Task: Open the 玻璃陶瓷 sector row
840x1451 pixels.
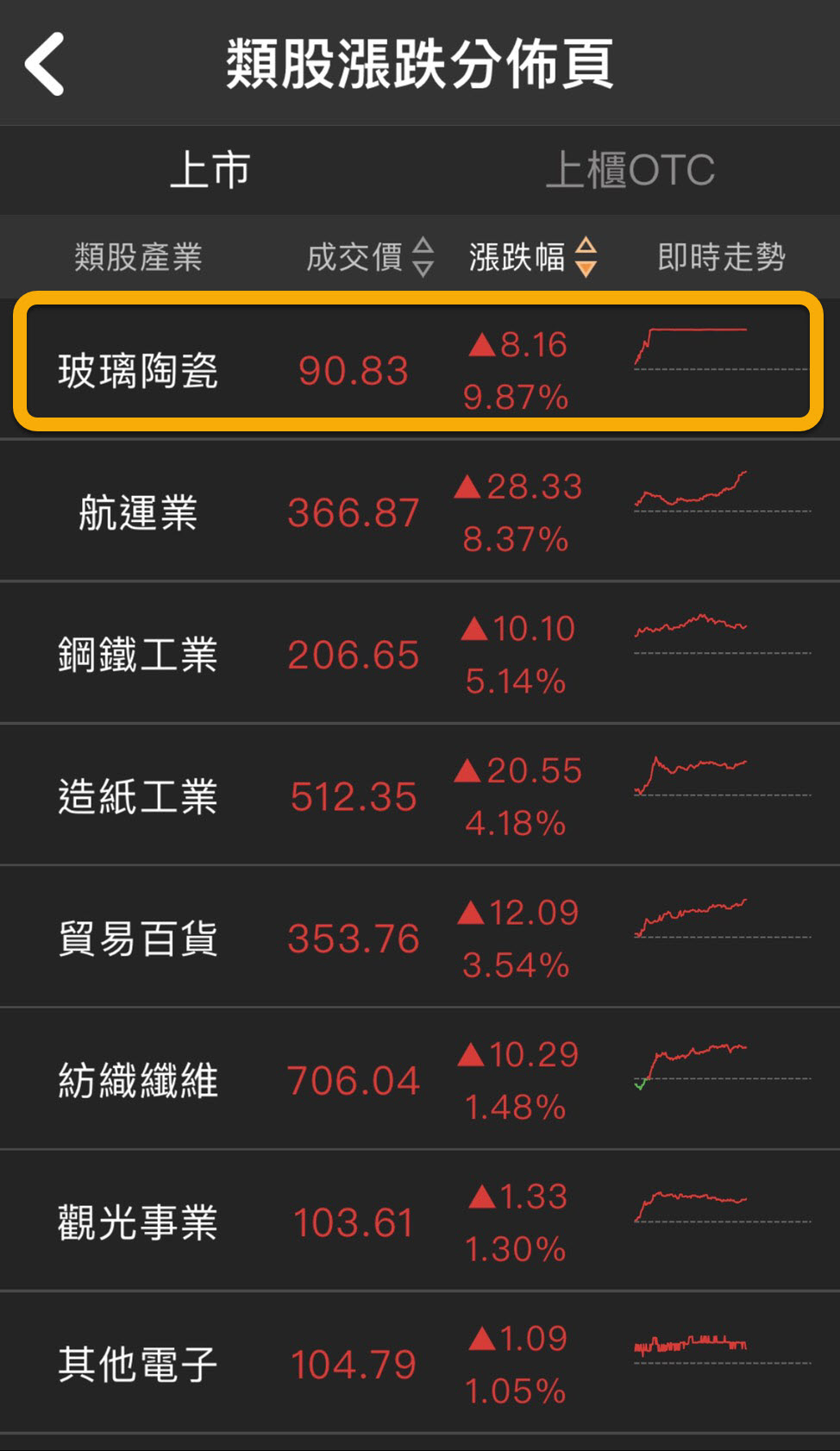Action: click(420, 370)
